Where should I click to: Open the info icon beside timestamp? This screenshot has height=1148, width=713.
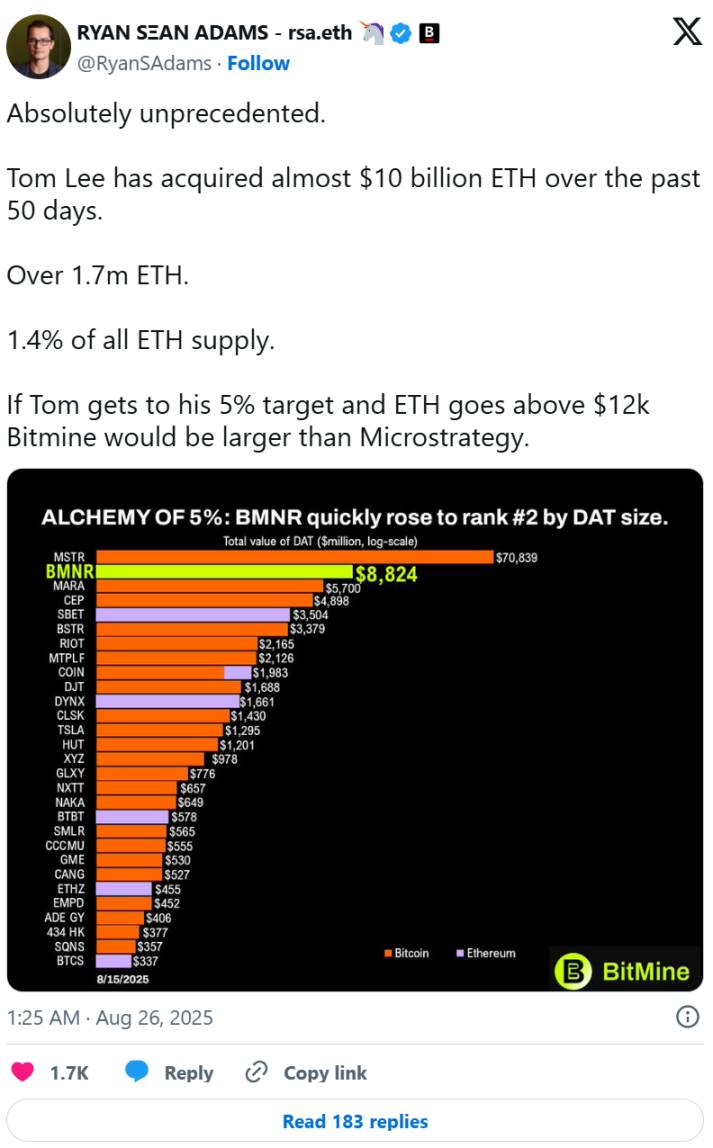(687, 1017)
